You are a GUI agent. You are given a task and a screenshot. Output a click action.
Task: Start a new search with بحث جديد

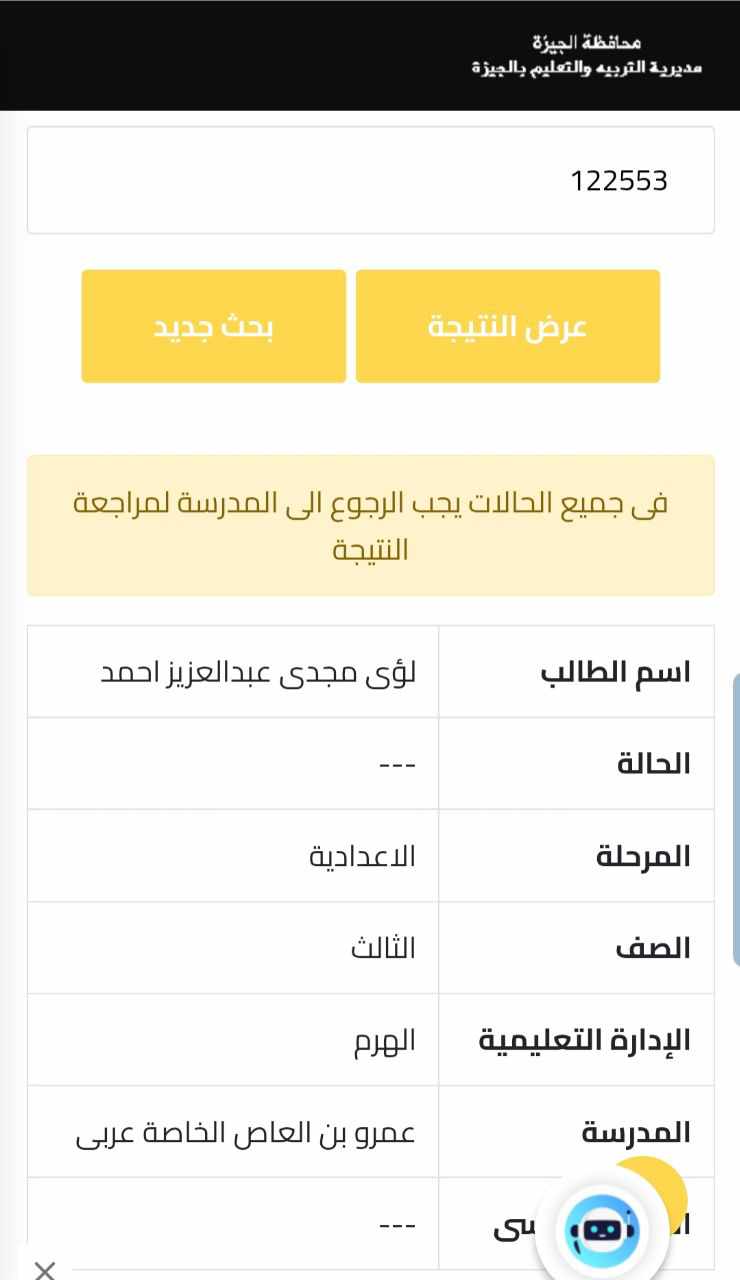coord(214,326)
